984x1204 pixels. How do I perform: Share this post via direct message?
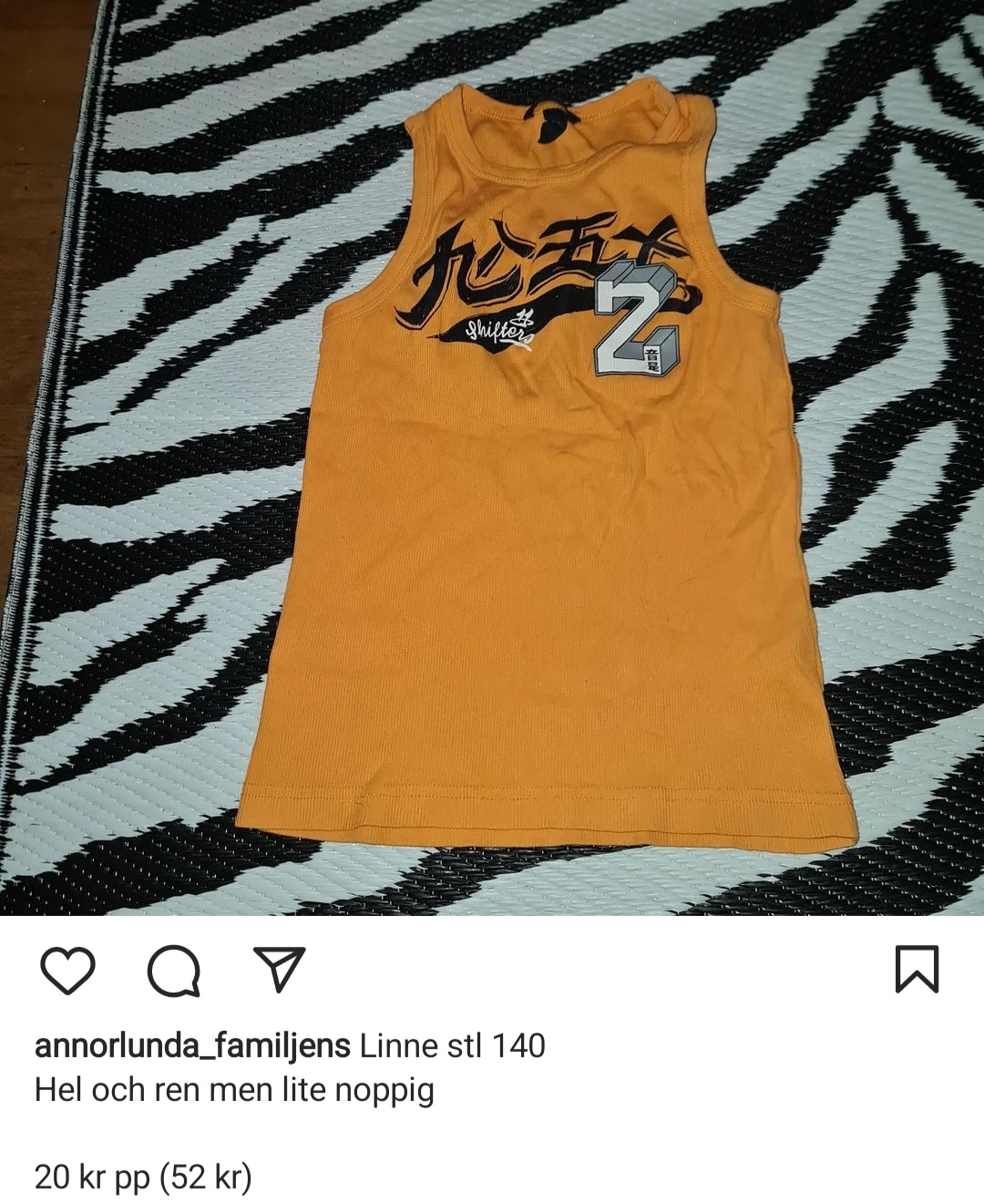279,969
